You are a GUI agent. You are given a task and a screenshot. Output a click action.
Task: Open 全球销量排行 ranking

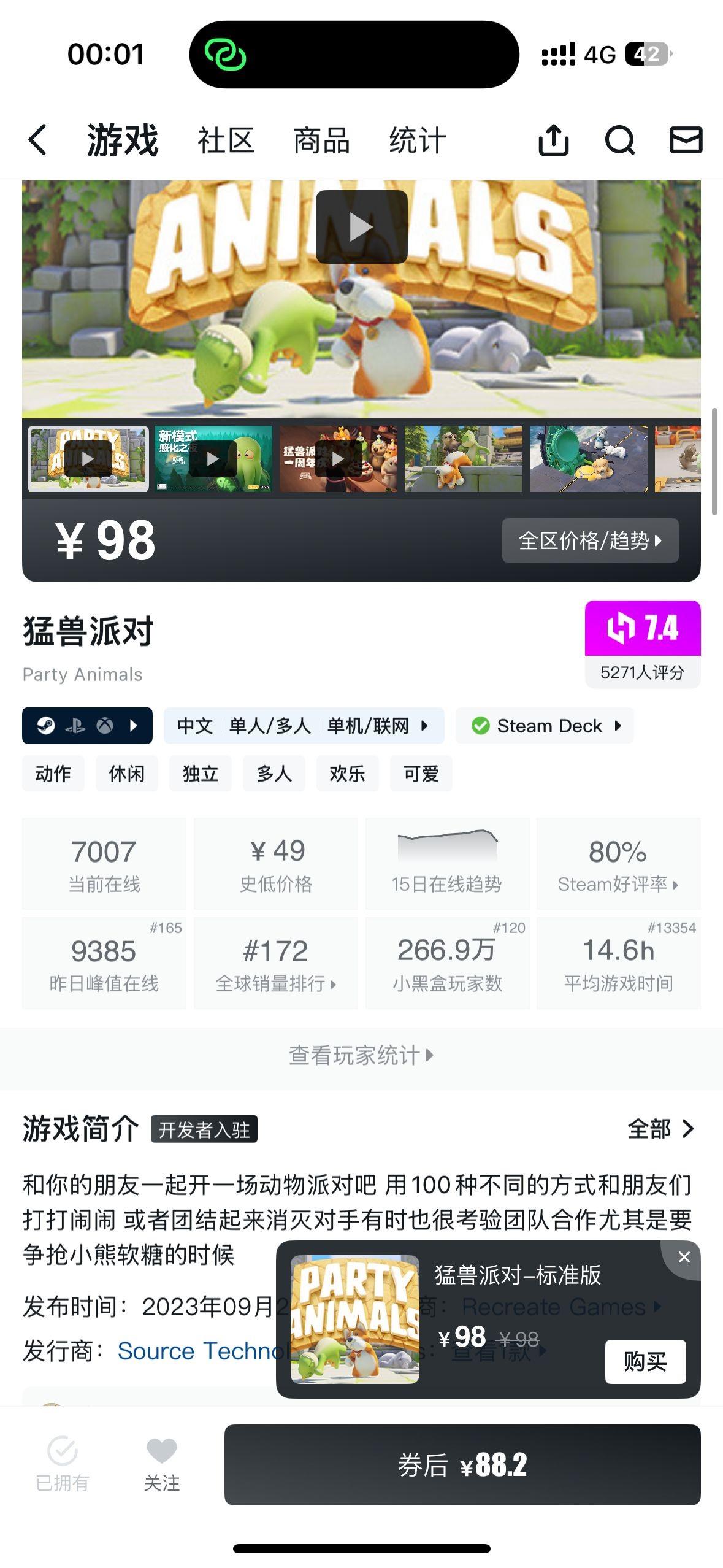click(x=275, y=964)
